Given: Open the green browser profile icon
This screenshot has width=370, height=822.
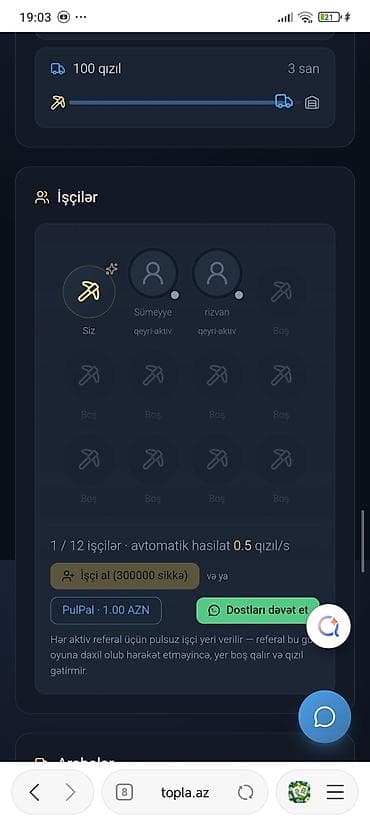Looking at the screenshot, I should point(299,792).
